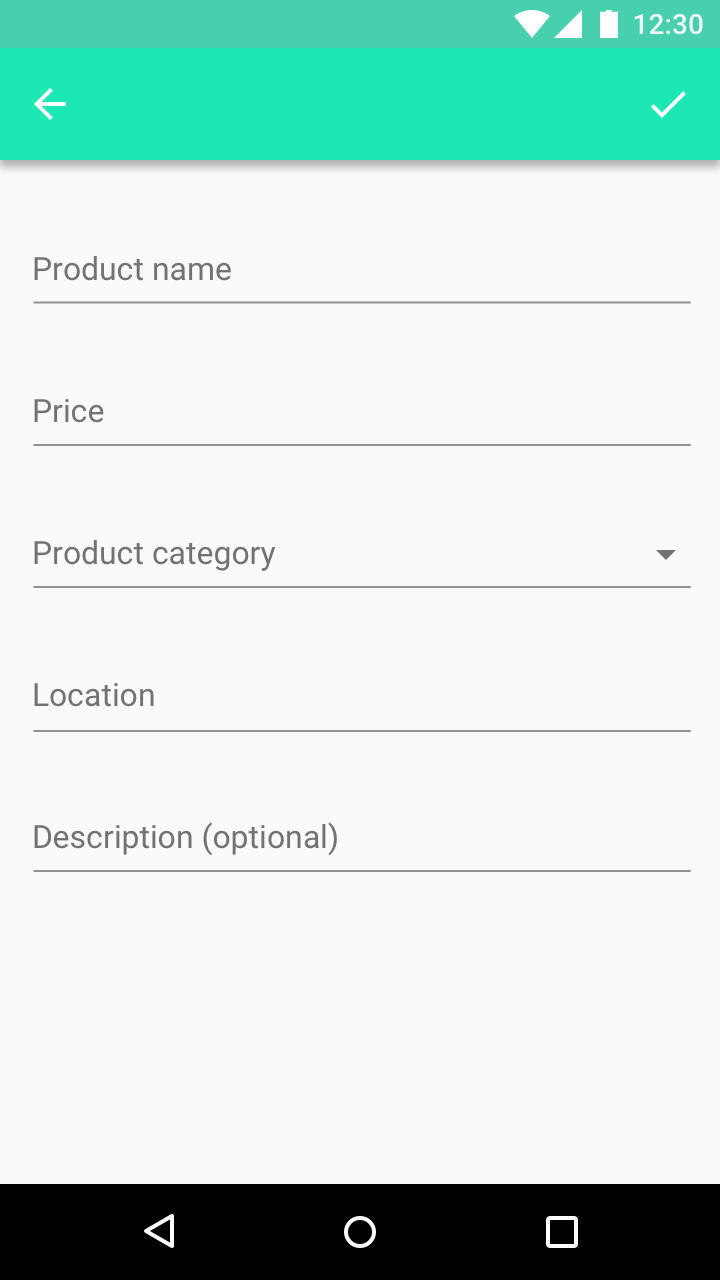Expand the Product category dropdown
This screenshot has width=720, height=1280.
(362, 554)
